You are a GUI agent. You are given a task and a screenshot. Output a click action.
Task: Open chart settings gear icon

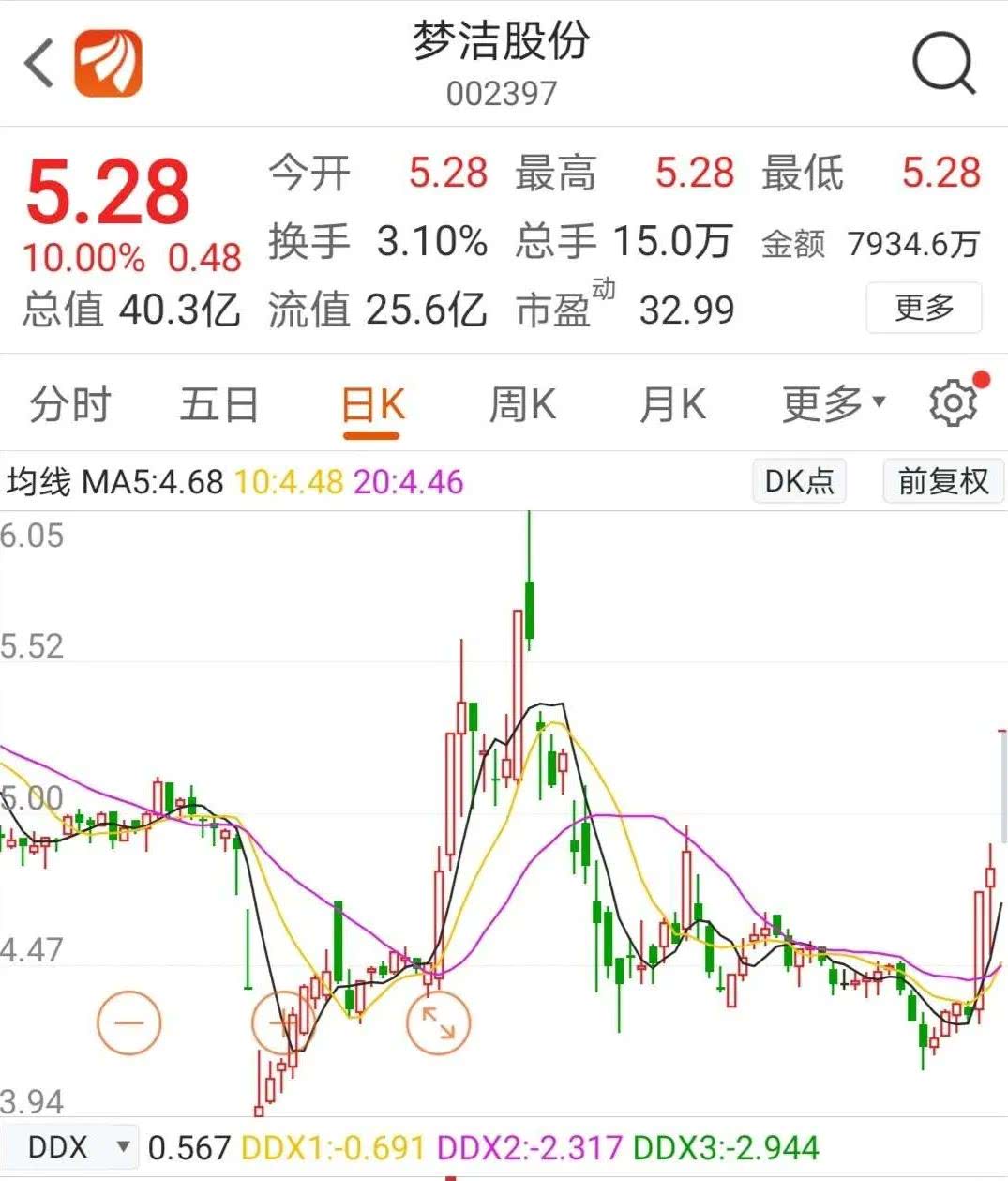tap(954, 403)
